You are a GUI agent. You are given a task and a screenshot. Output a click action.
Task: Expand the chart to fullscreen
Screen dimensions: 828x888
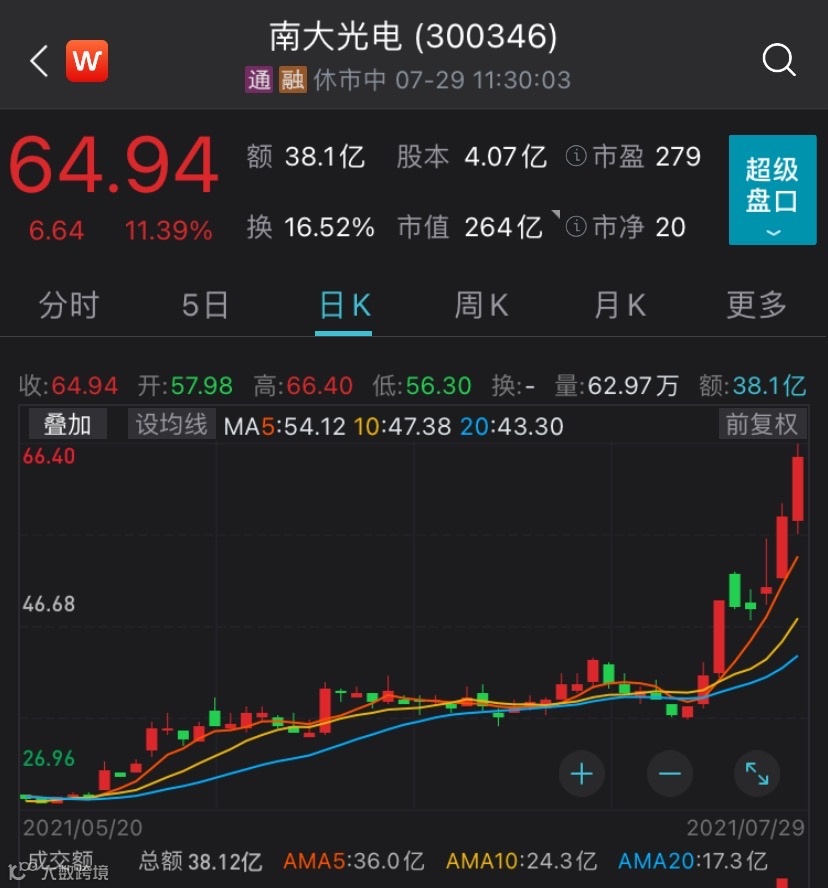tap(757, 773)
